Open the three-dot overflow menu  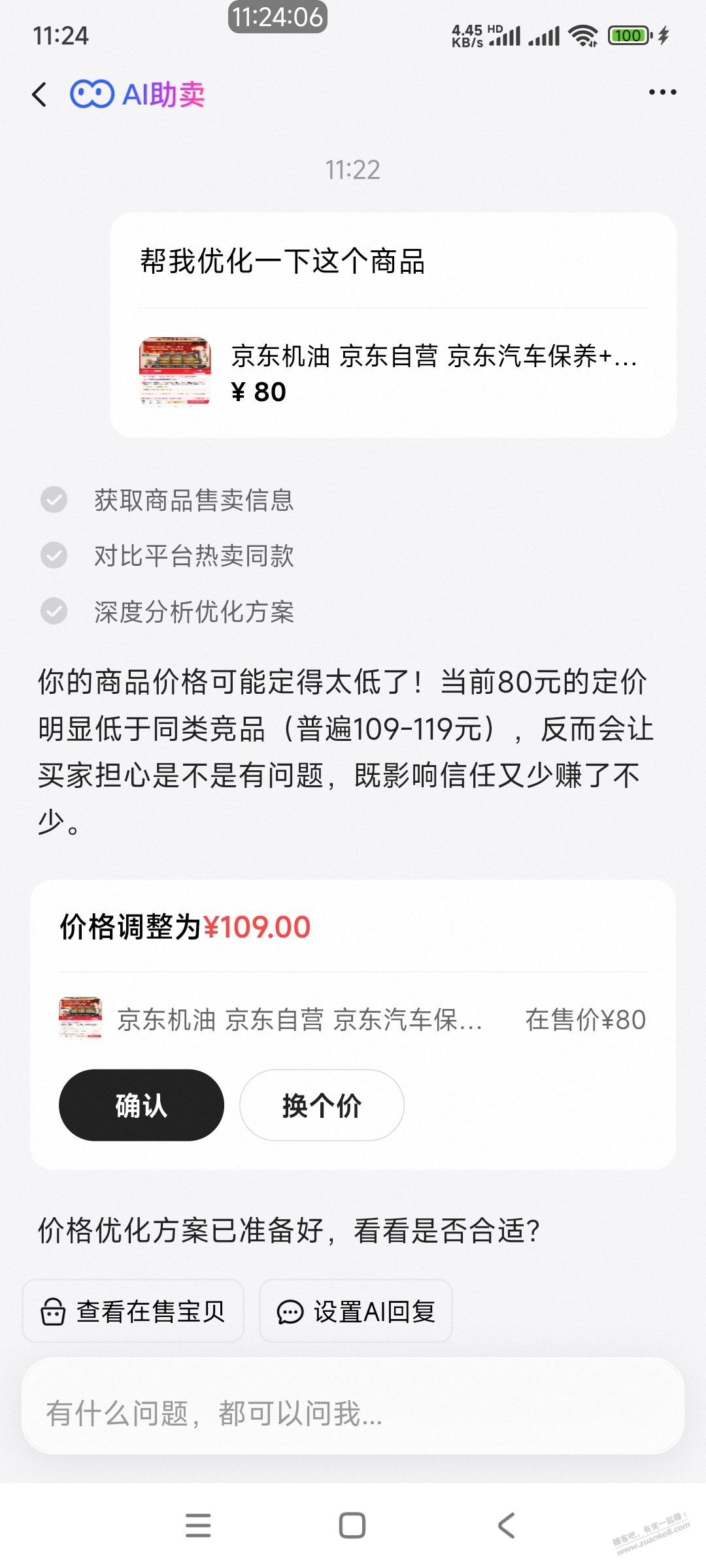tap(662, 93)
